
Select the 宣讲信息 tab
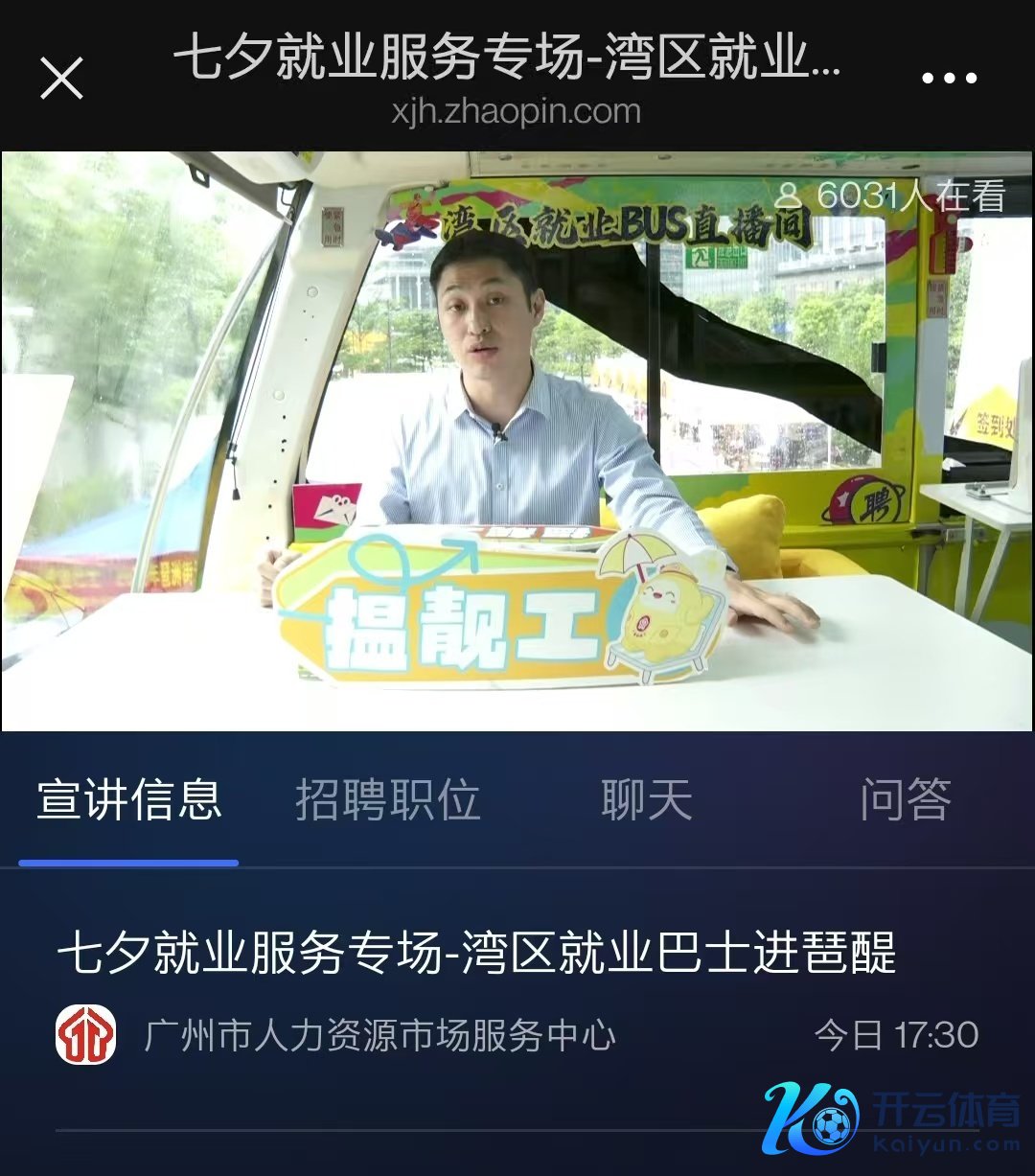pos(129,799)
